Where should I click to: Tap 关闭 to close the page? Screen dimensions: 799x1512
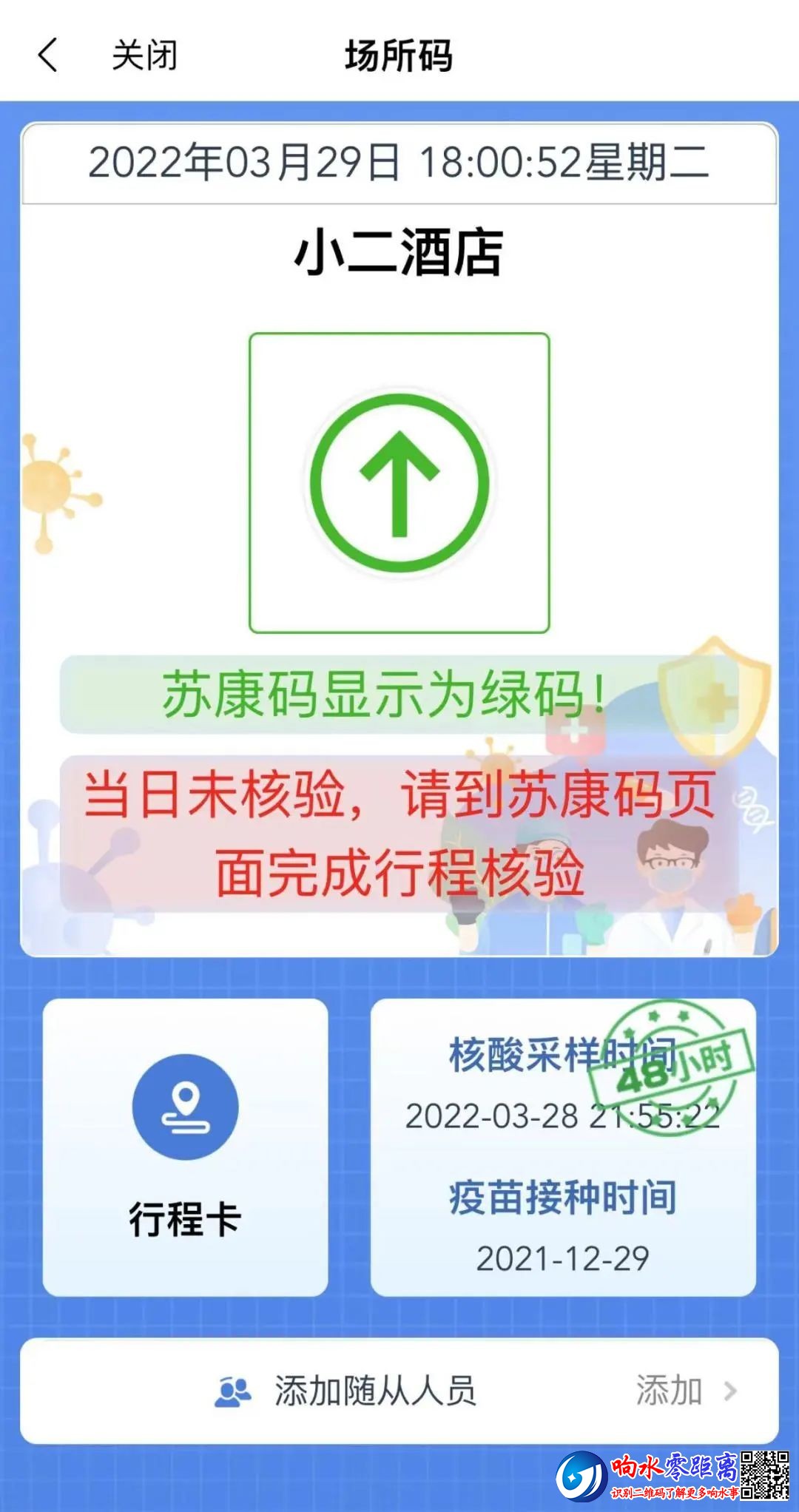(x=144, y=55)
